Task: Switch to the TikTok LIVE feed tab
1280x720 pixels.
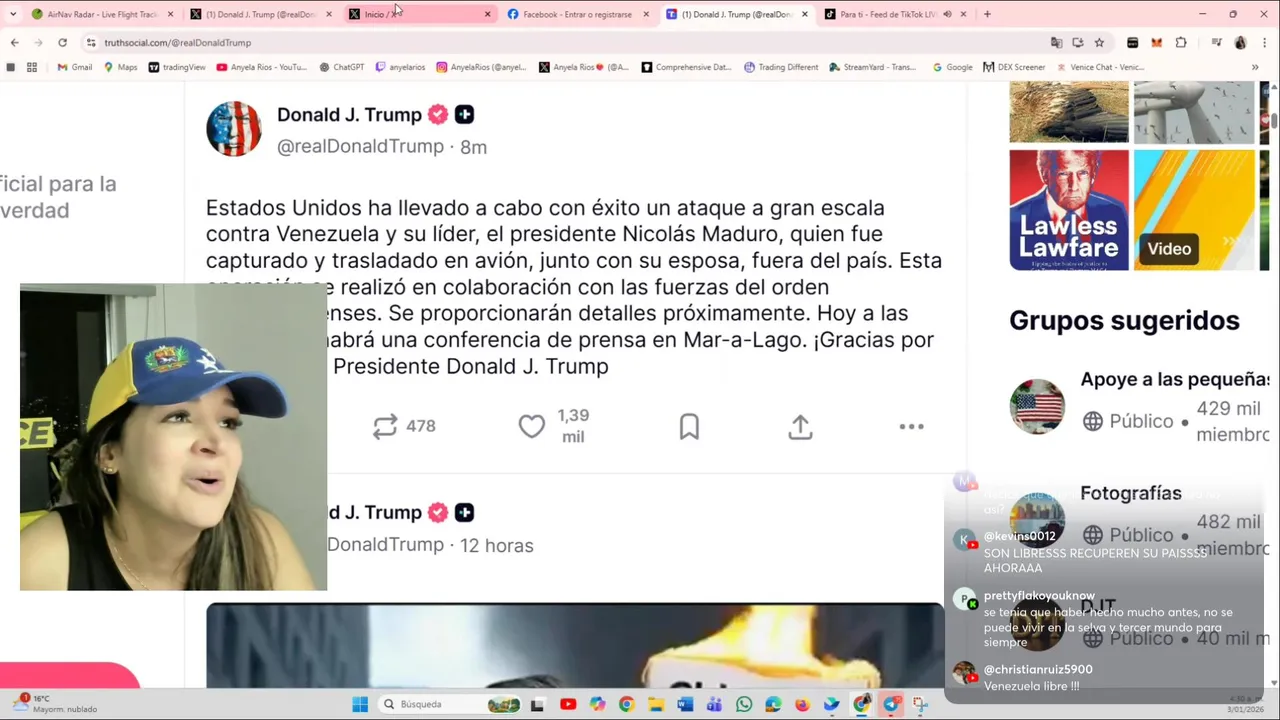Action: click(885, 14)
